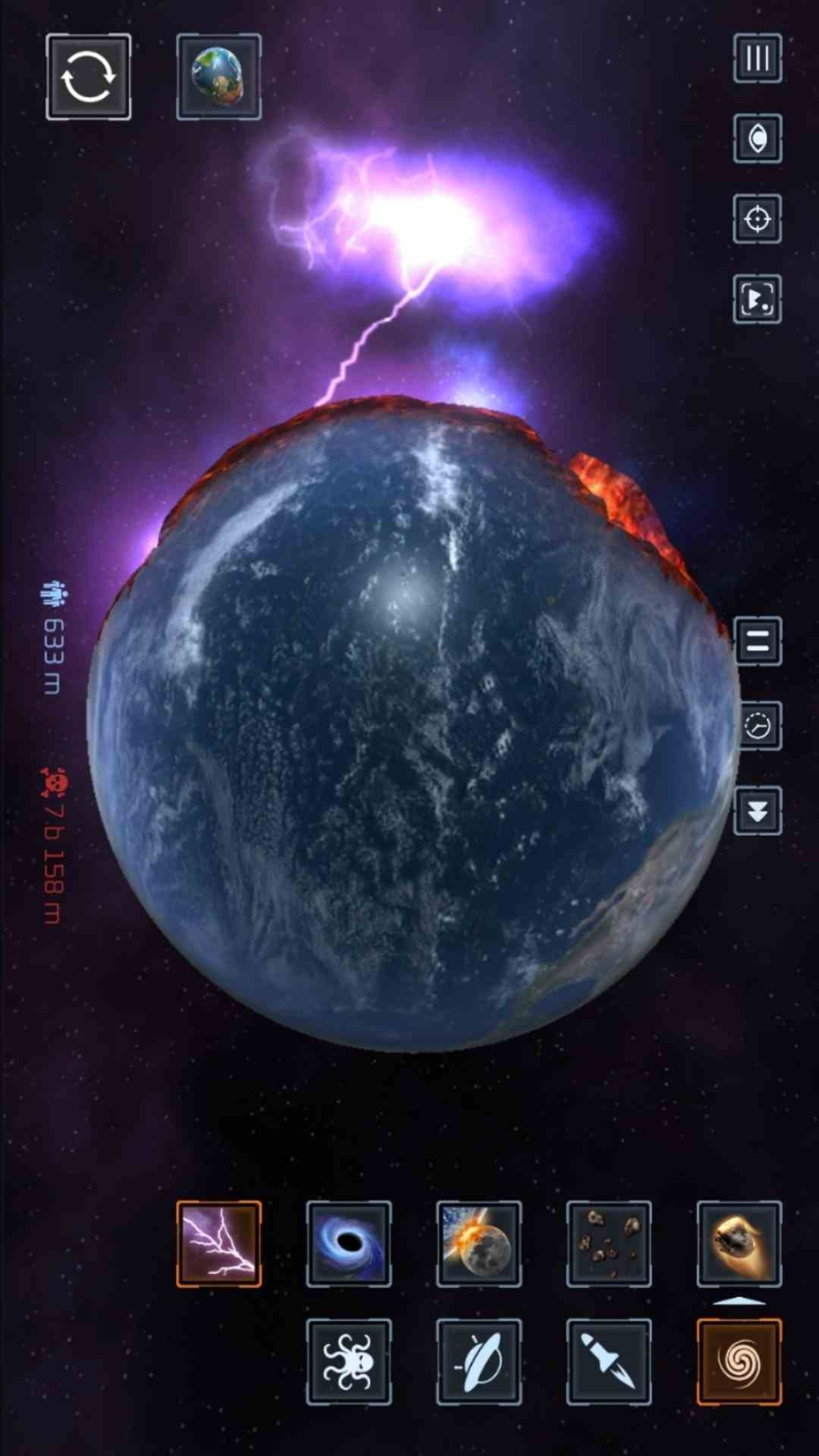Open the clock time-speed control

pyautogui.click(x=757, y=725)
